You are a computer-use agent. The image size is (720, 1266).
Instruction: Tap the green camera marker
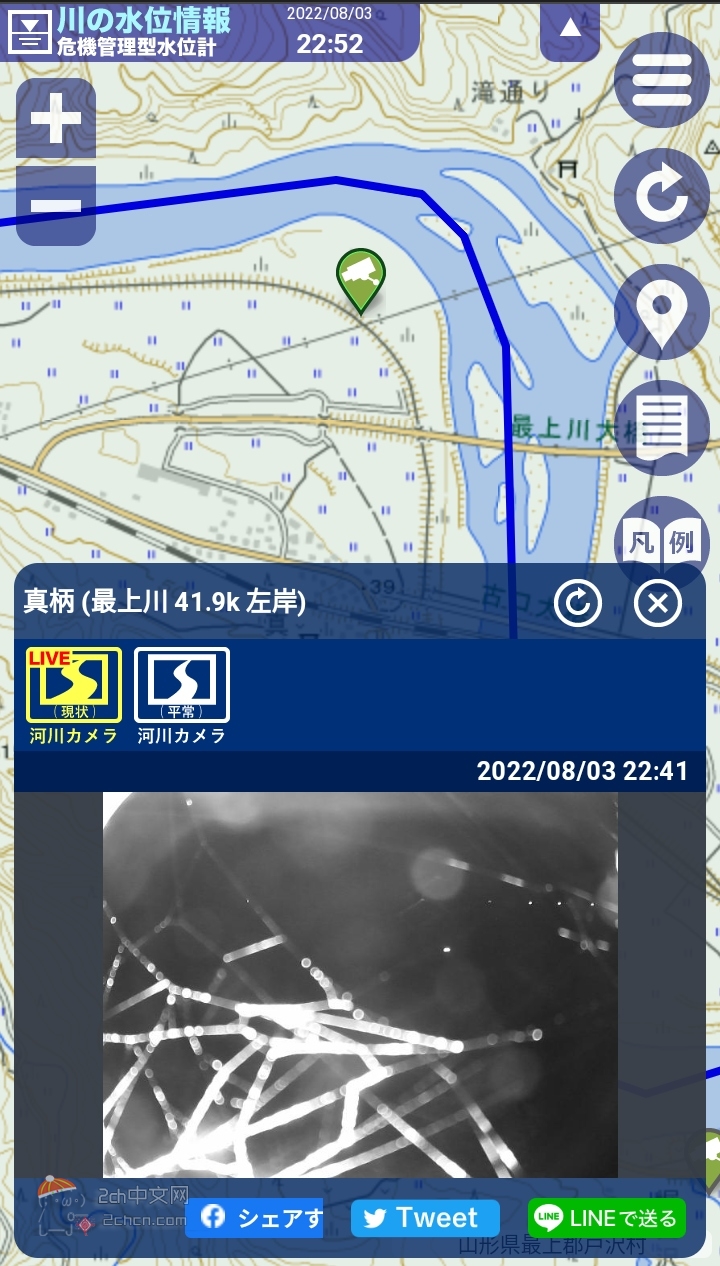click(x=360, y=277)
